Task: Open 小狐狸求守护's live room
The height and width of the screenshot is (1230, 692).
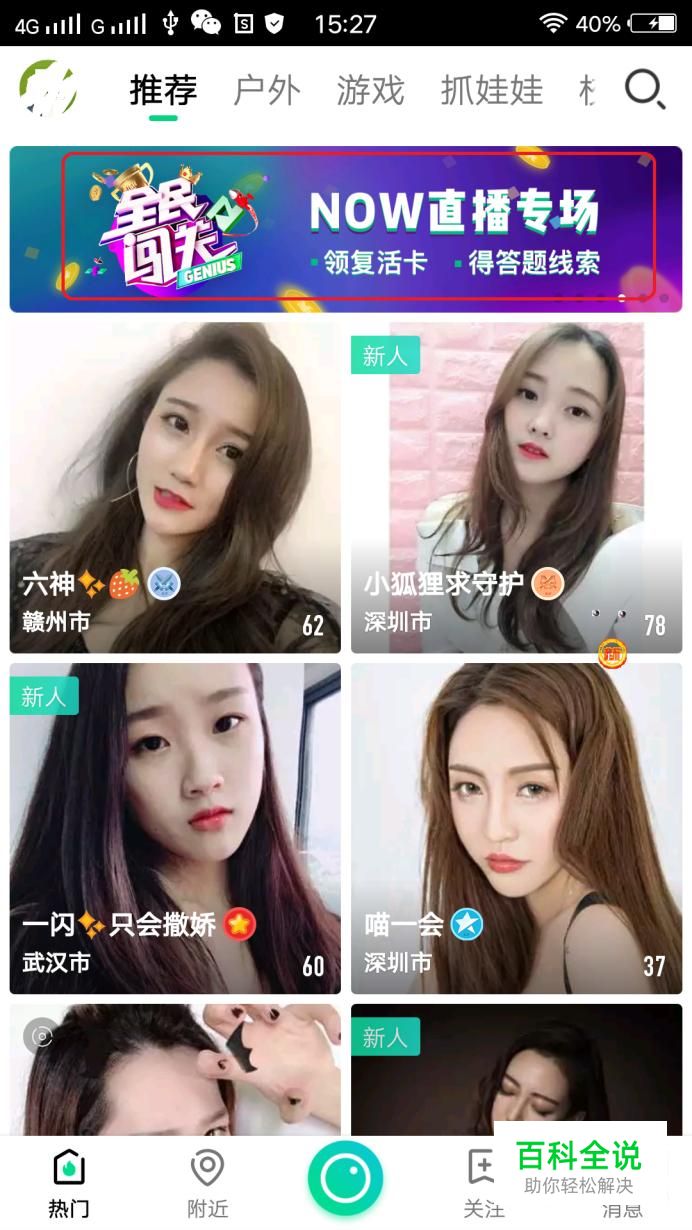Action: (516, 487)
